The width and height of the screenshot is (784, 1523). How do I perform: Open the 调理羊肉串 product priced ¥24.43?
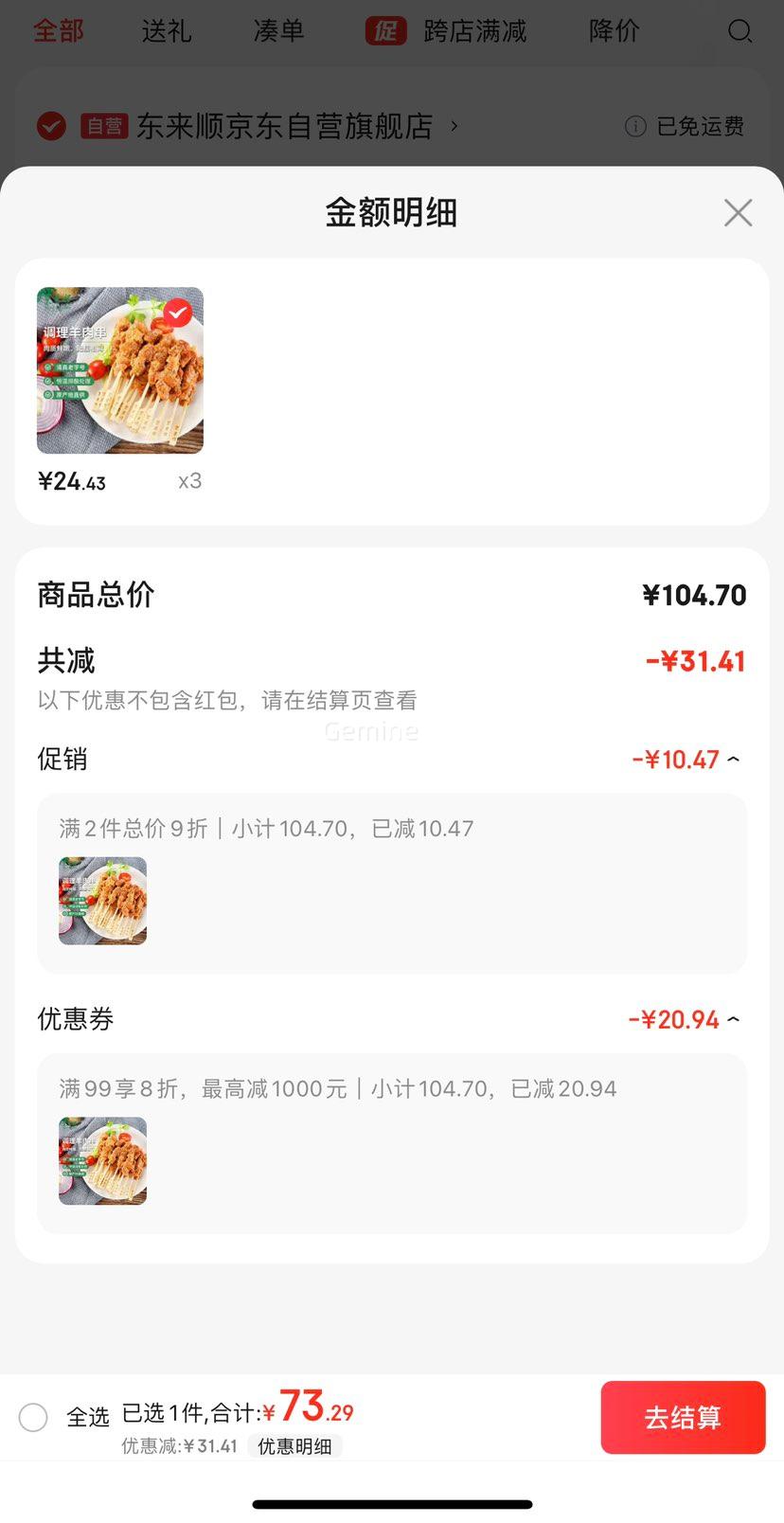click(120, 370)
